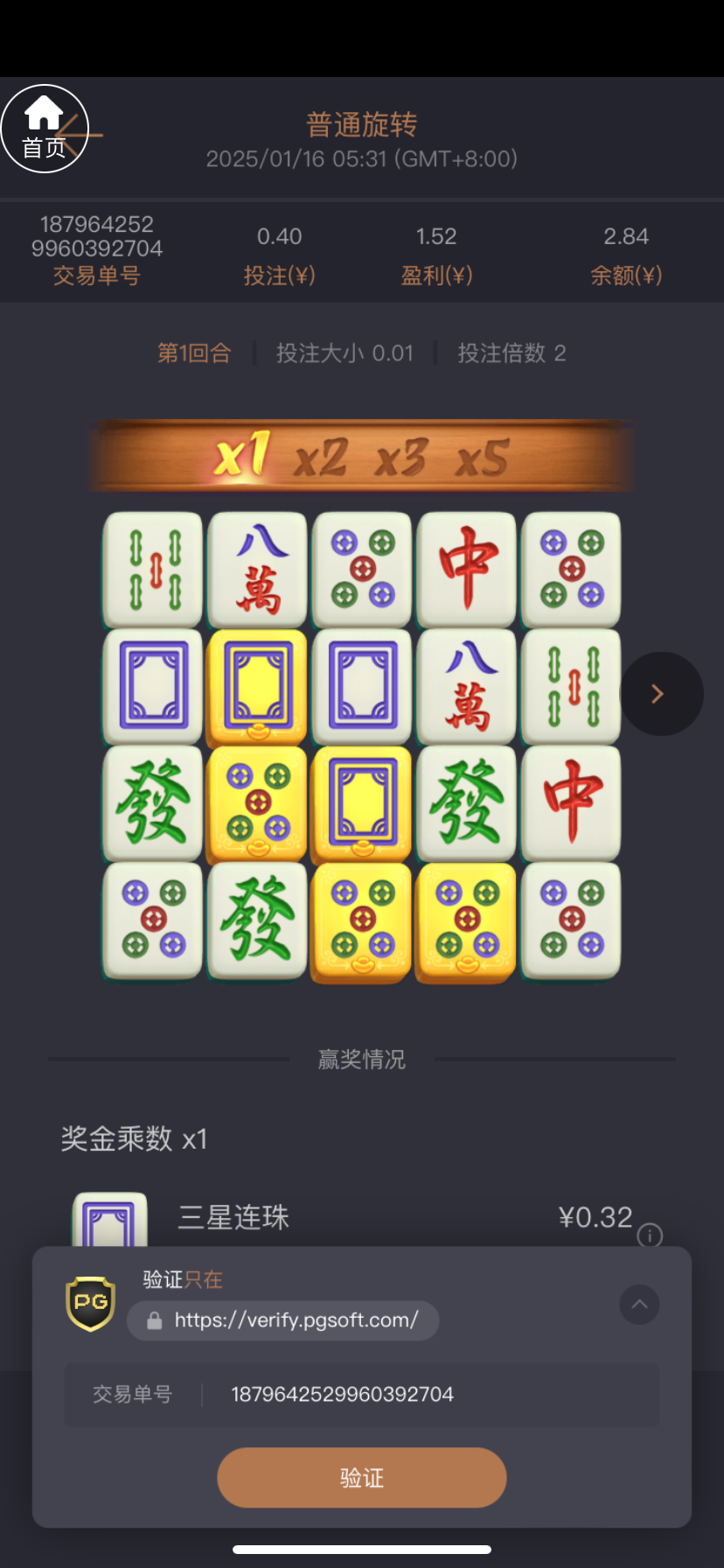This screenshot has height=1568, width=724.
Task: Tap the 首页 home button
Action: 44,129
